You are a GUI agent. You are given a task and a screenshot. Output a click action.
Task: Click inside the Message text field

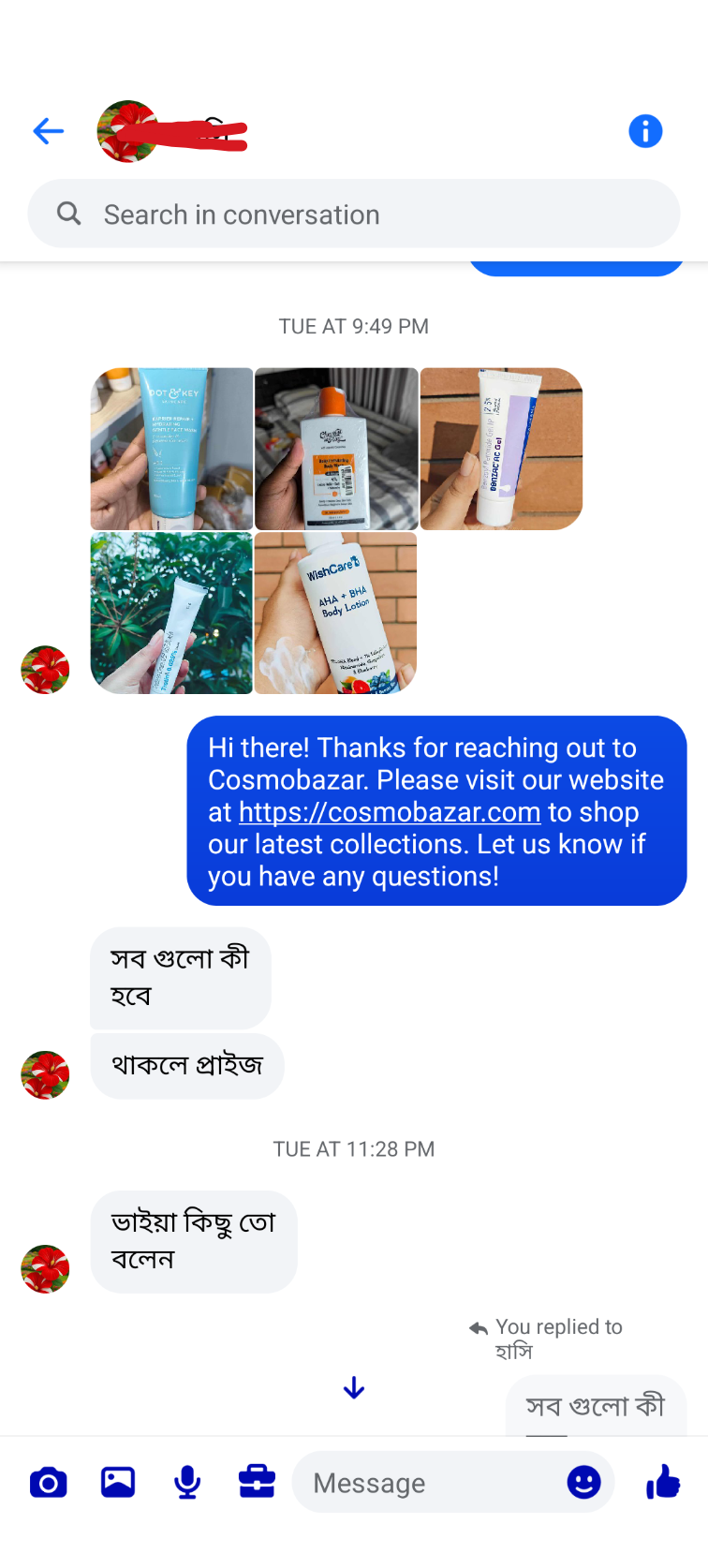point(421,1482)
